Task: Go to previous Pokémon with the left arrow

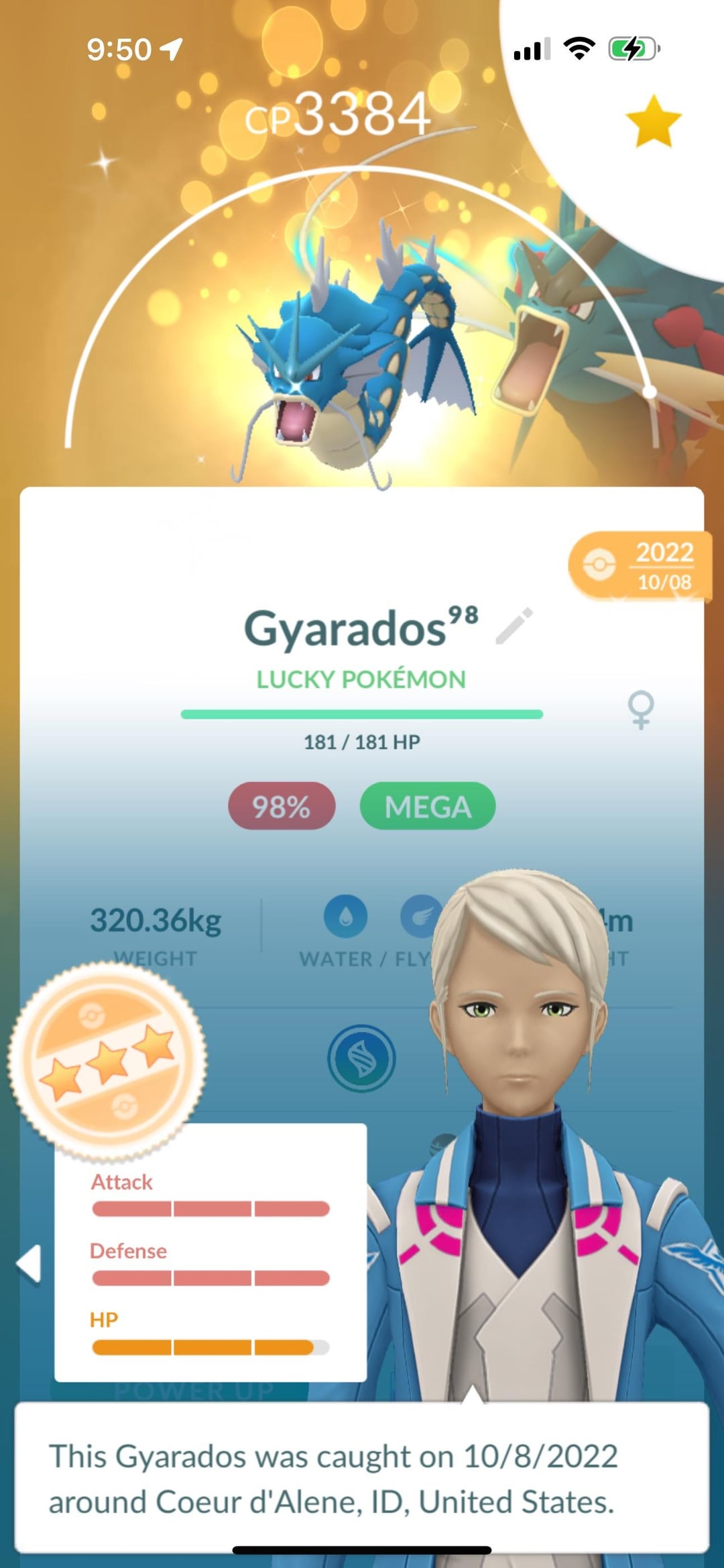Action: pos(29,1264)
